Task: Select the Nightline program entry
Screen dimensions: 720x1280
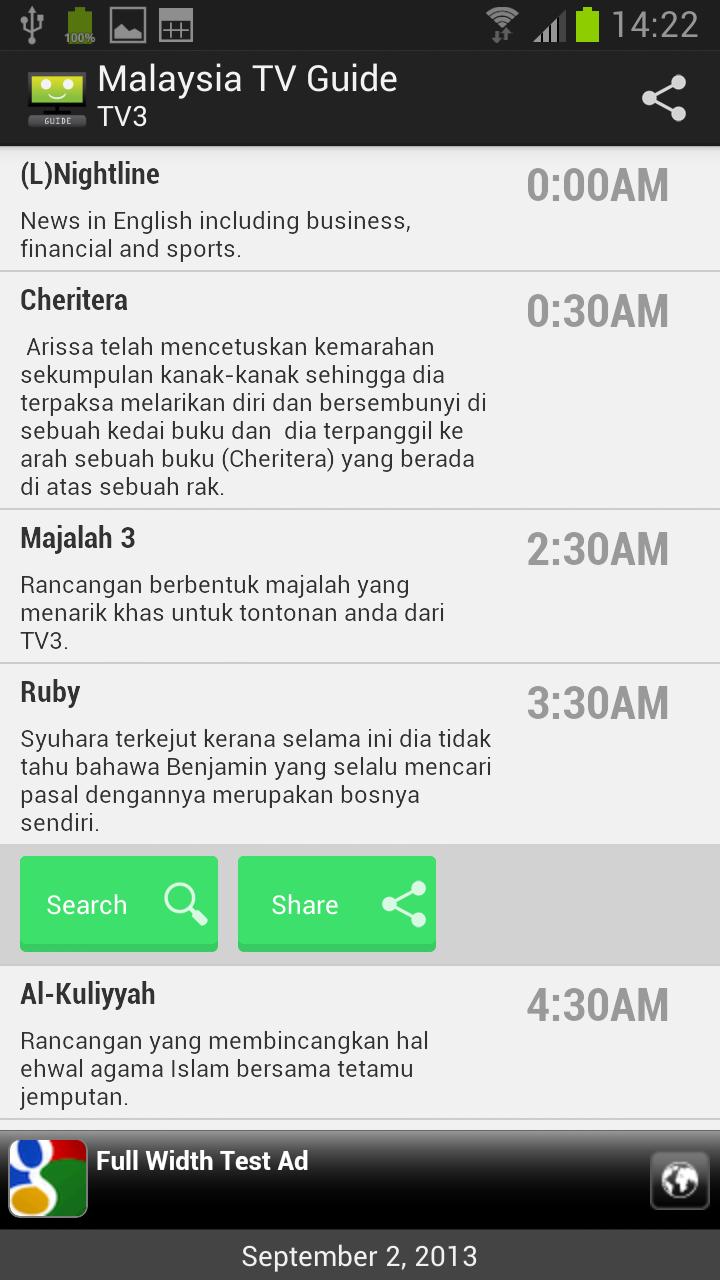Action: click(360, 205)
